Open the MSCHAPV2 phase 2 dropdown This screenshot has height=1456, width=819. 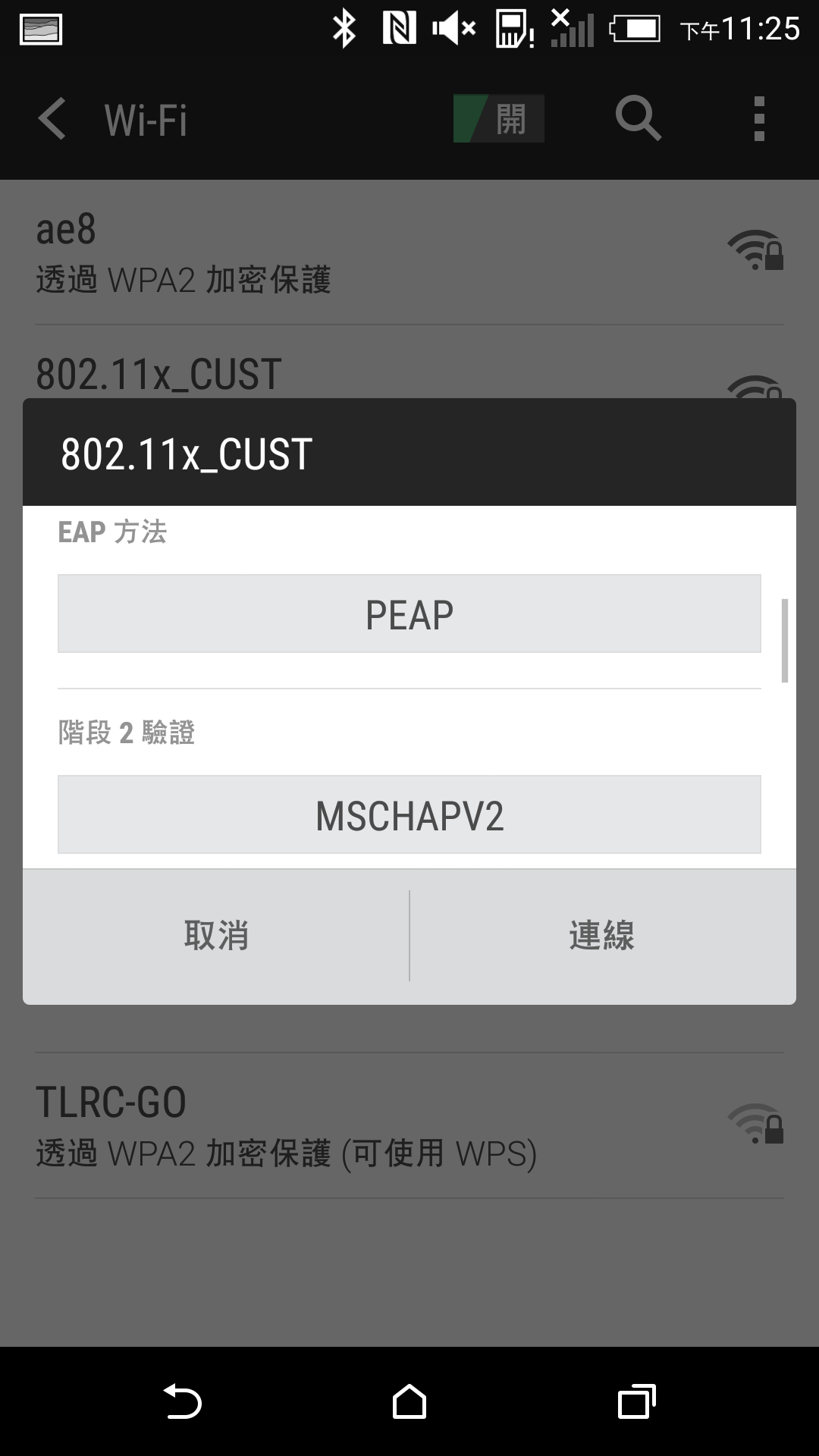tap(409, 814)
